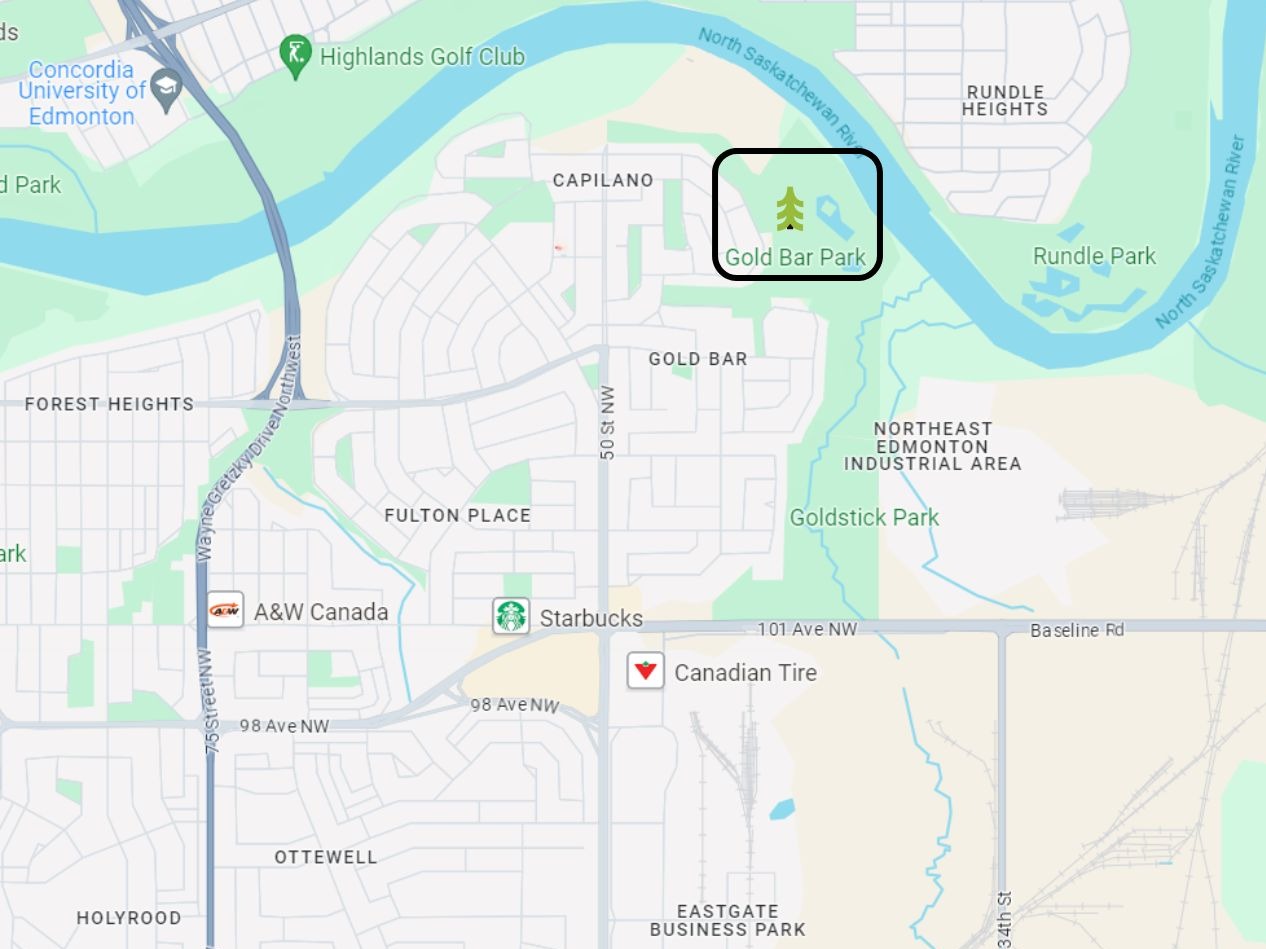Tap the Gold Bar Park tree marker
This screenshot has height=949, width=1266.
(x=790, y=208)
